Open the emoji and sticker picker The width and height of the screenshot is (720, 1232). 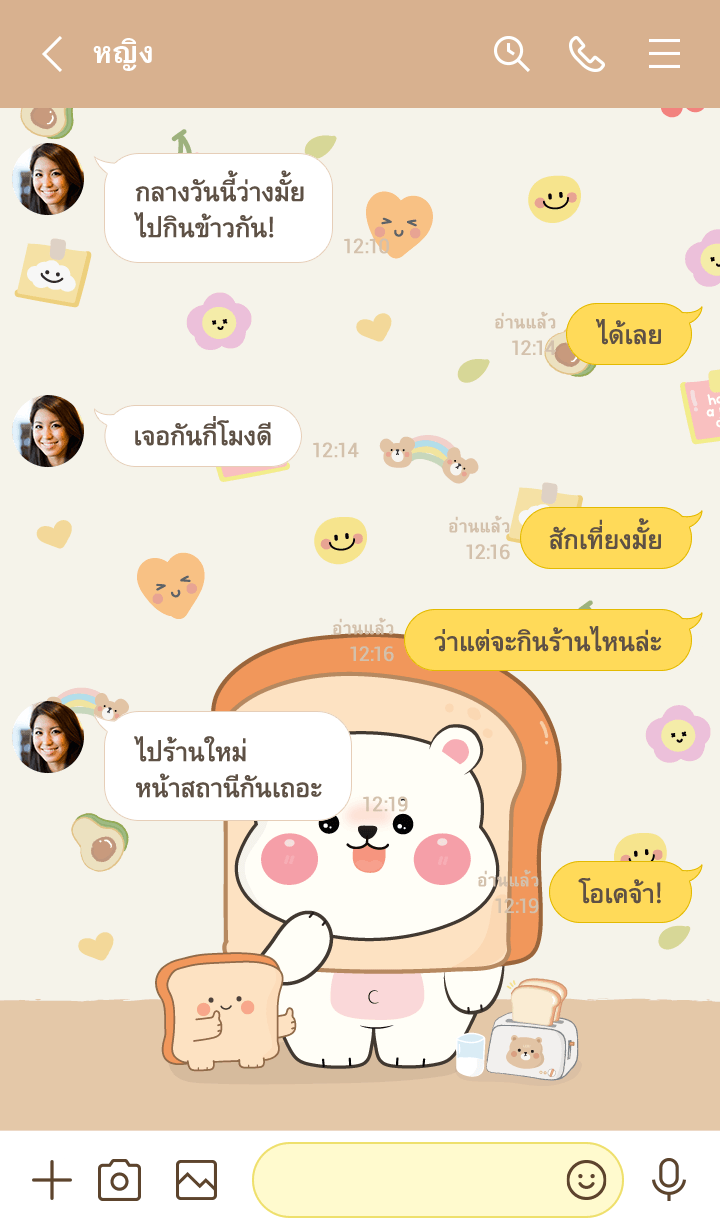(586, 1180)
